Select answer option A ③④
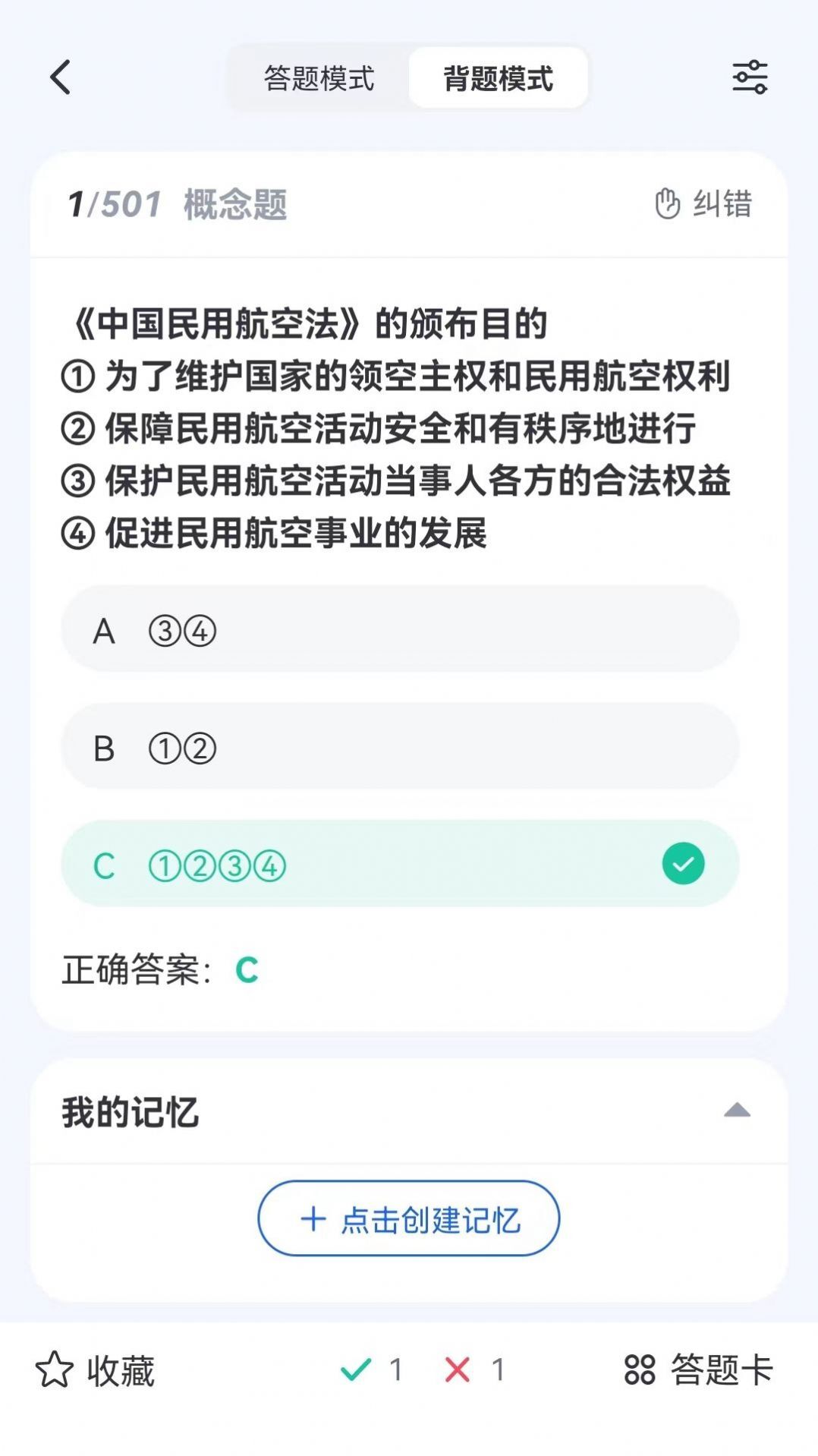This screenshot has width=818, height=1456. coord(402,630)
